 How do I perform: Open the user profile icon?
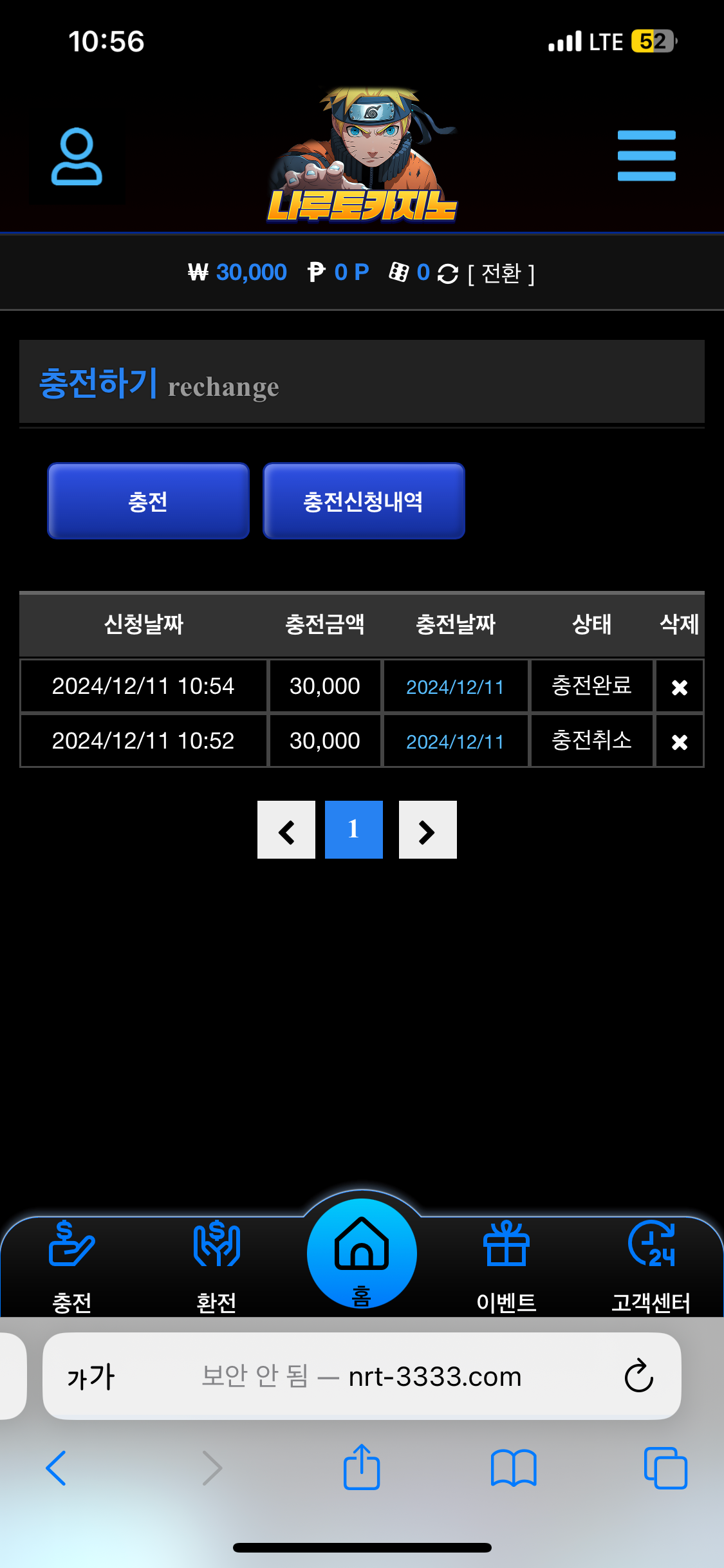click(x=77, y=157)
